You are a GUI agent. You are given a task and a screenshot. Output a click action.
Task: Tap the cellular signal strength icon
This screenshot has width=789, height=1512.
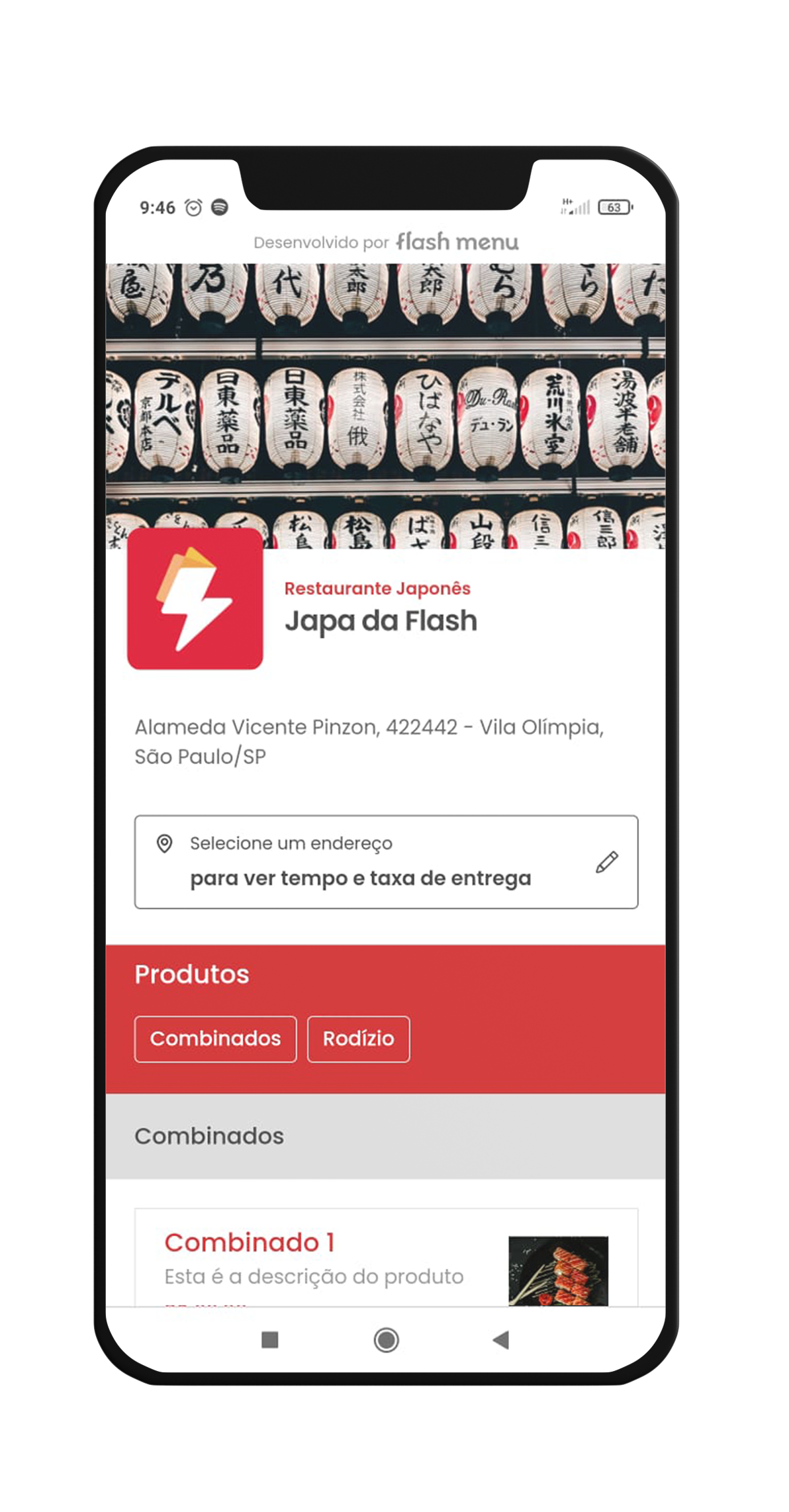577,206
